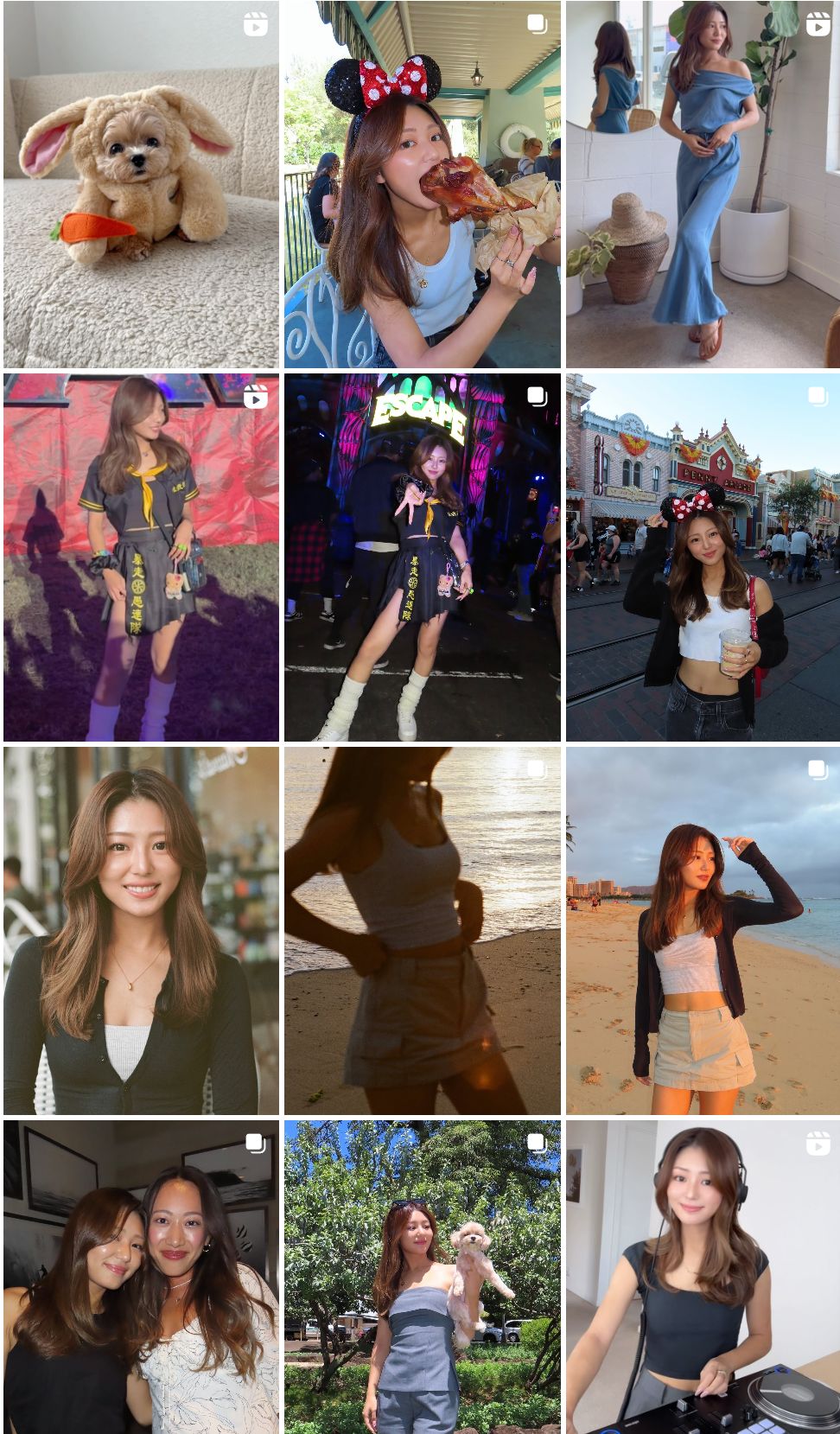Play the reel with headphones and DJ deck

[703, 1277]
